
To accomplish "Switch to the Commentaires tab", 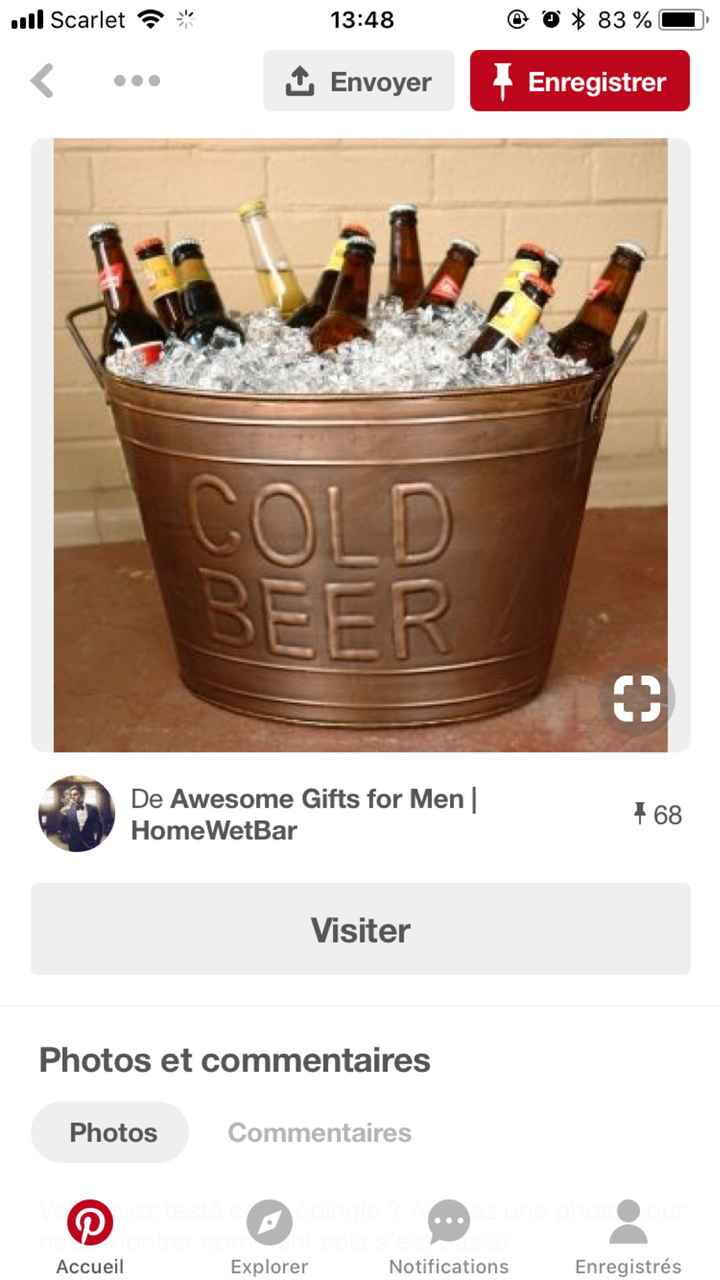I will 319,1132.
